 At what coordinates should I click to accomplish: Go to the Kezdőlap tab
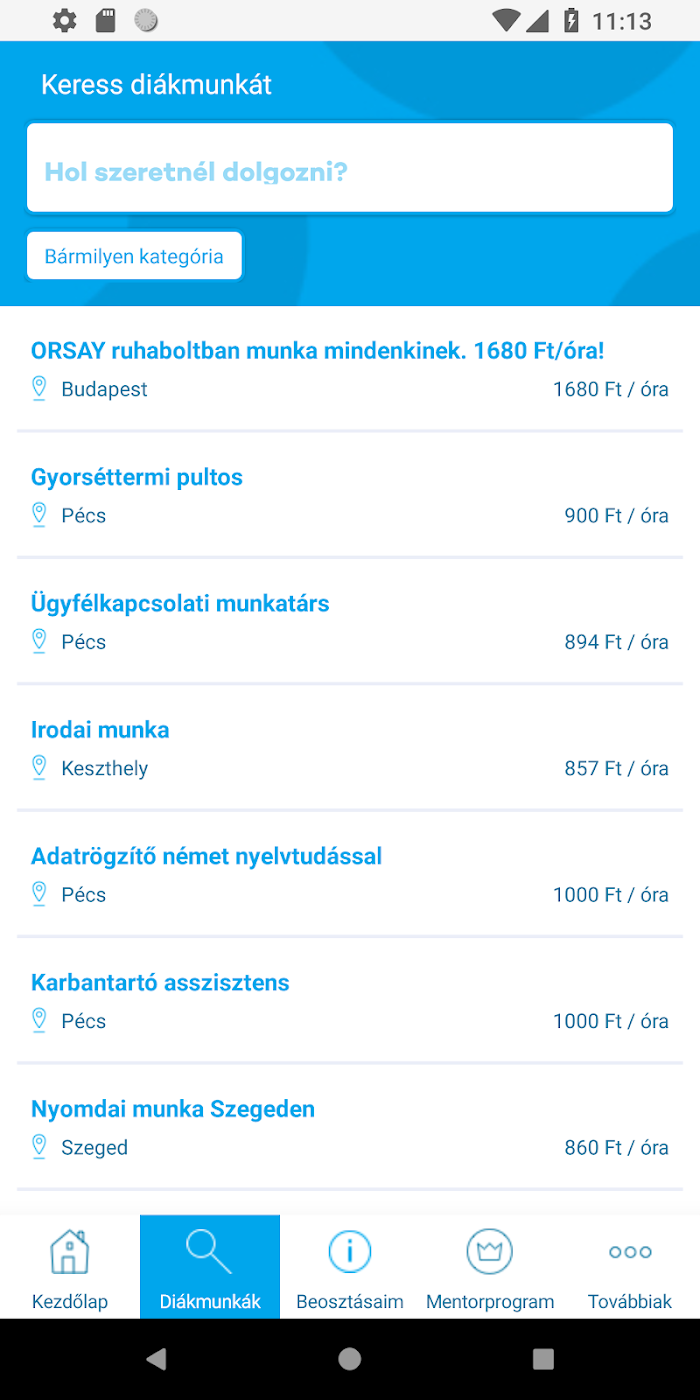pyautogui.click(x=70, y=1267)
